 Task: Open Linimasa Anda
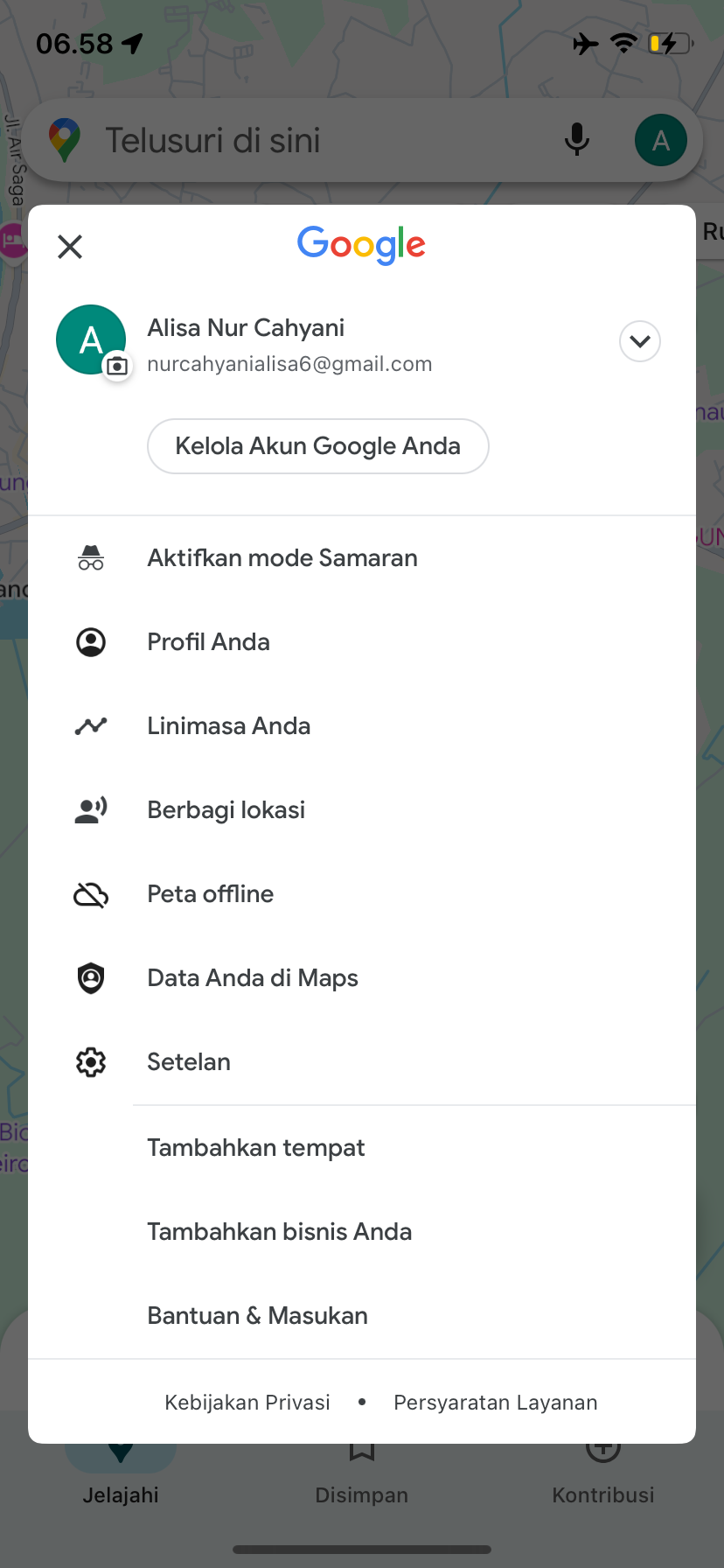(x=362, y=726)
